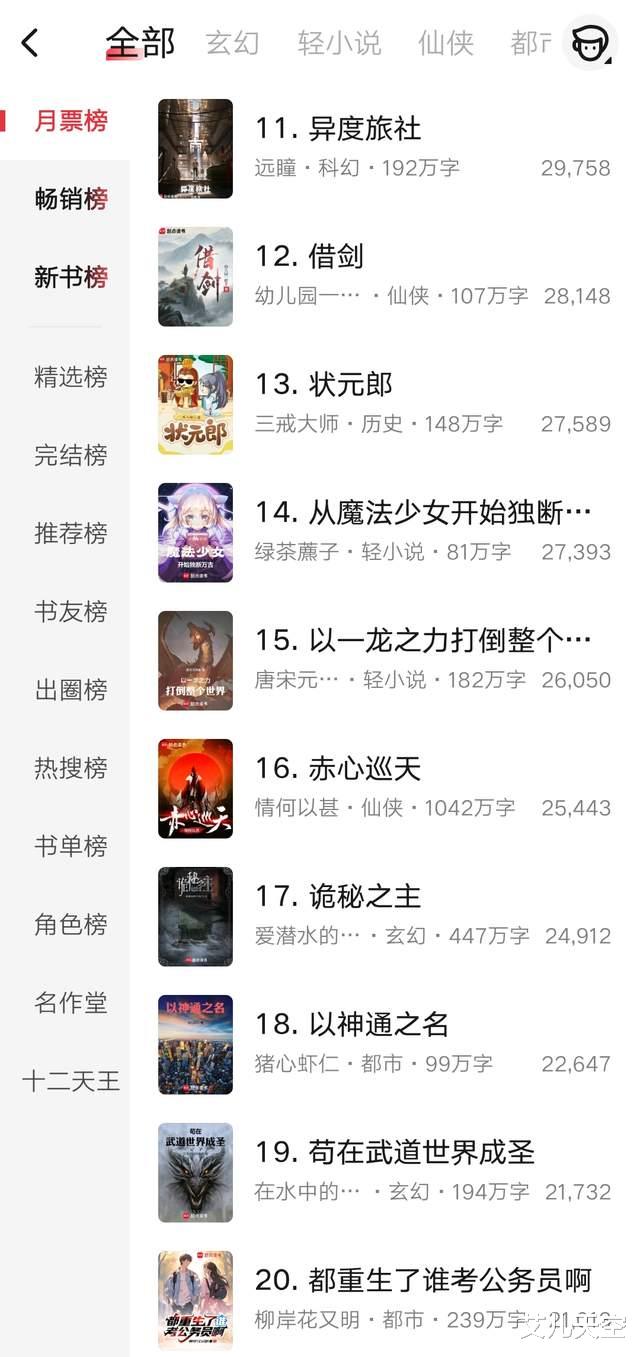Viewport: 640px width, 1357px height.
Task: Switch to 新书榜 in the sidebar
Action: (x=71, y=277)
